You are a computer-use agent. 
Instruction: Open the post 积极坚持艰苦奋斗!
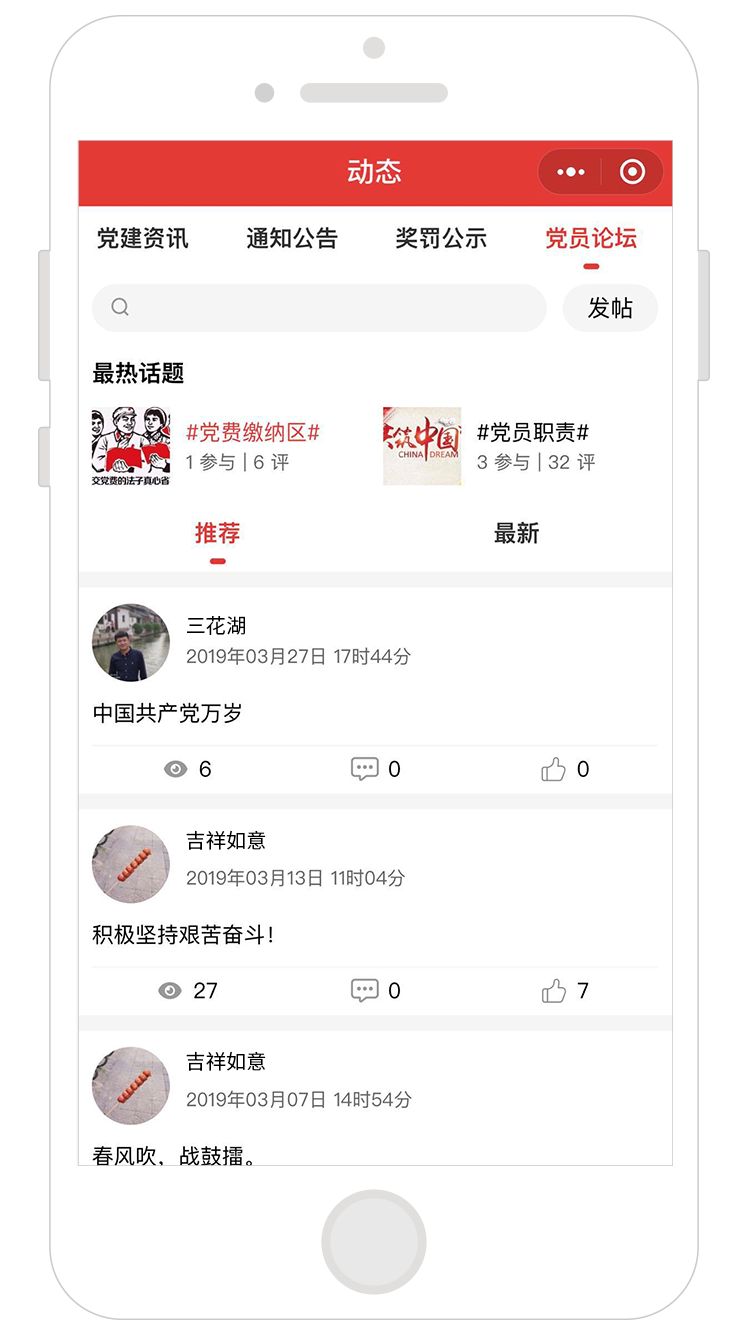pos(183,935)
